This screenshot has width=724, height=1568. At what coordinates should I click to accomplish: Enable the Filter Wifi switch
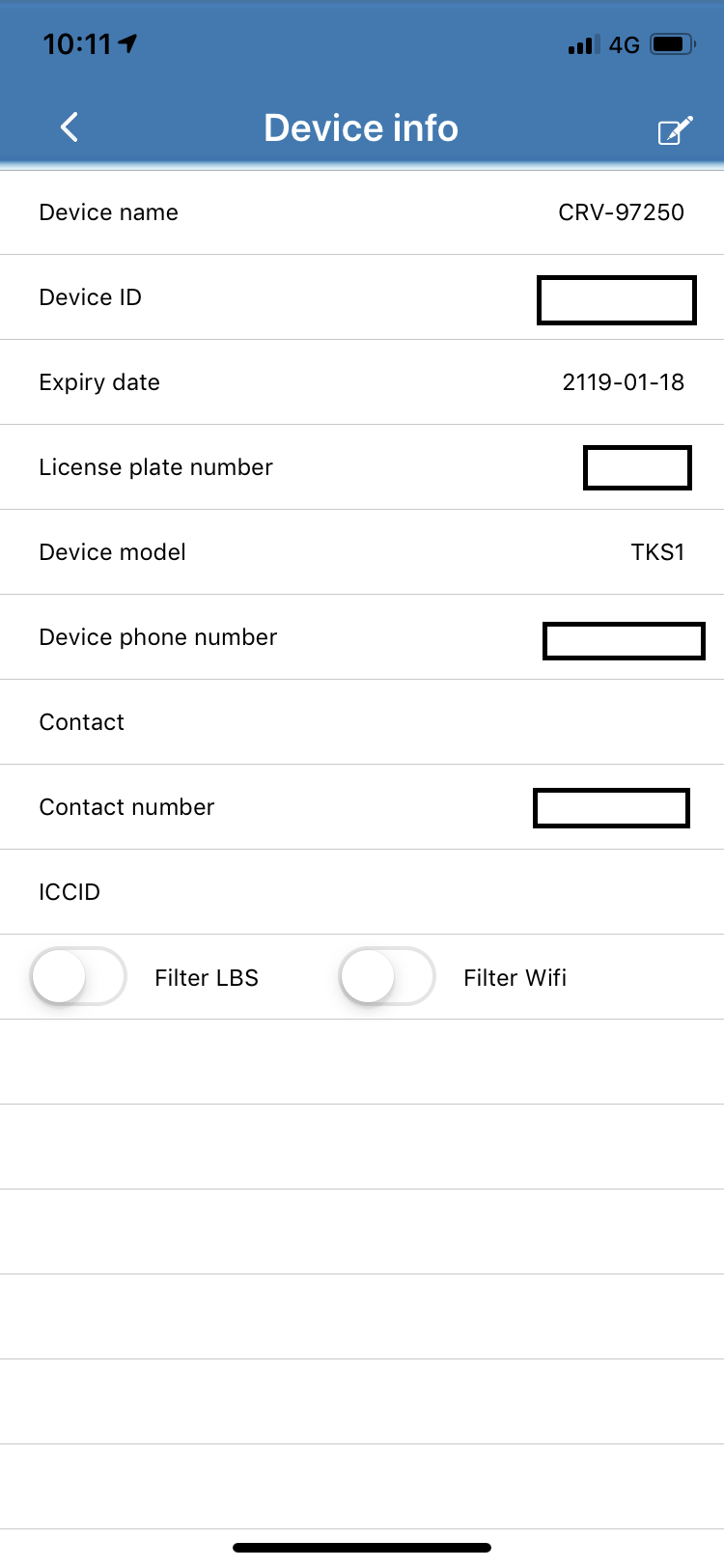tap(387, 976)
